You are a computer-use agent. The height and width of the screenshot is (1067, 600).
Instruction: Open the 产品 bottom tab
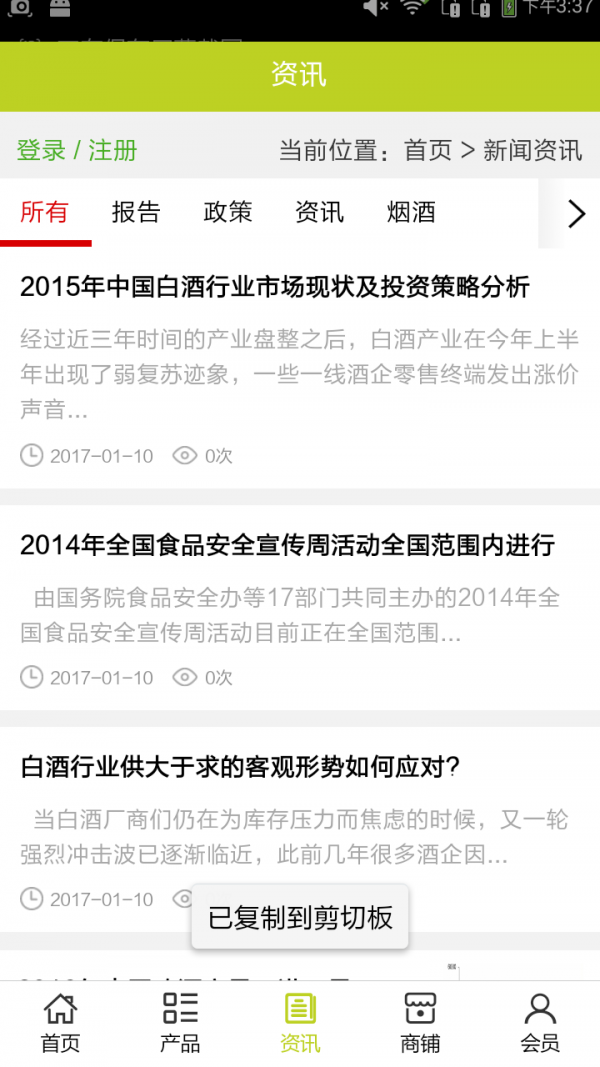point(180,1023)
